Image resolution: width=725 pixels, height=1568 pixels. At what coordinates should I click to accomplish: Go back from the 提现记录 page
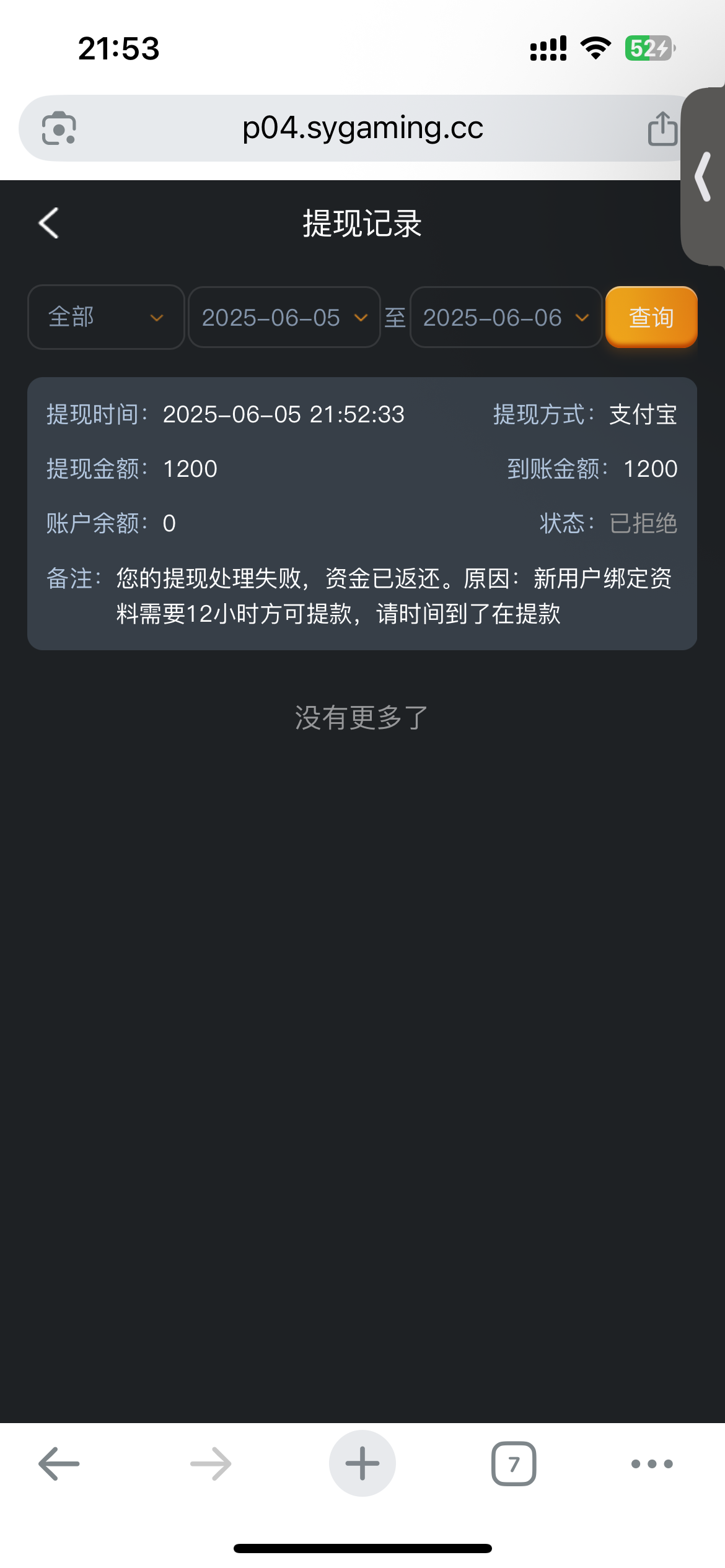pos(49,223)
